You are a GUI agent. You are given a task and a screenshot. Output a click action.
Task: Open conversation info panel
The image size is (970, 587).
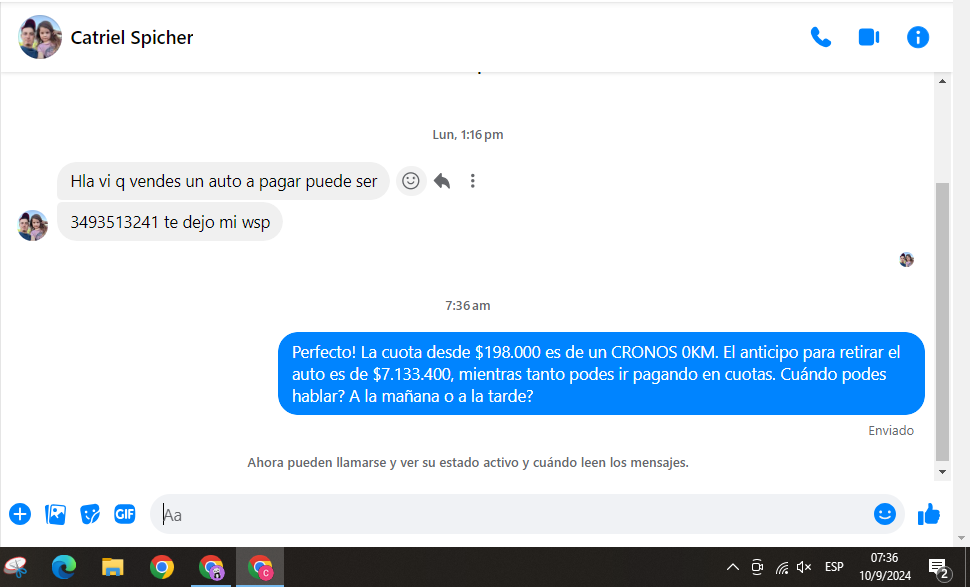tap(917, 37)
